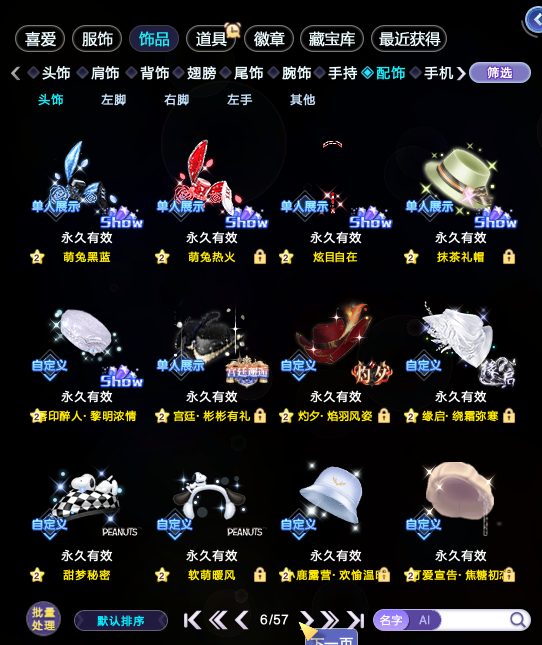Tap the 筛选 filter button

tap(500, 73)
